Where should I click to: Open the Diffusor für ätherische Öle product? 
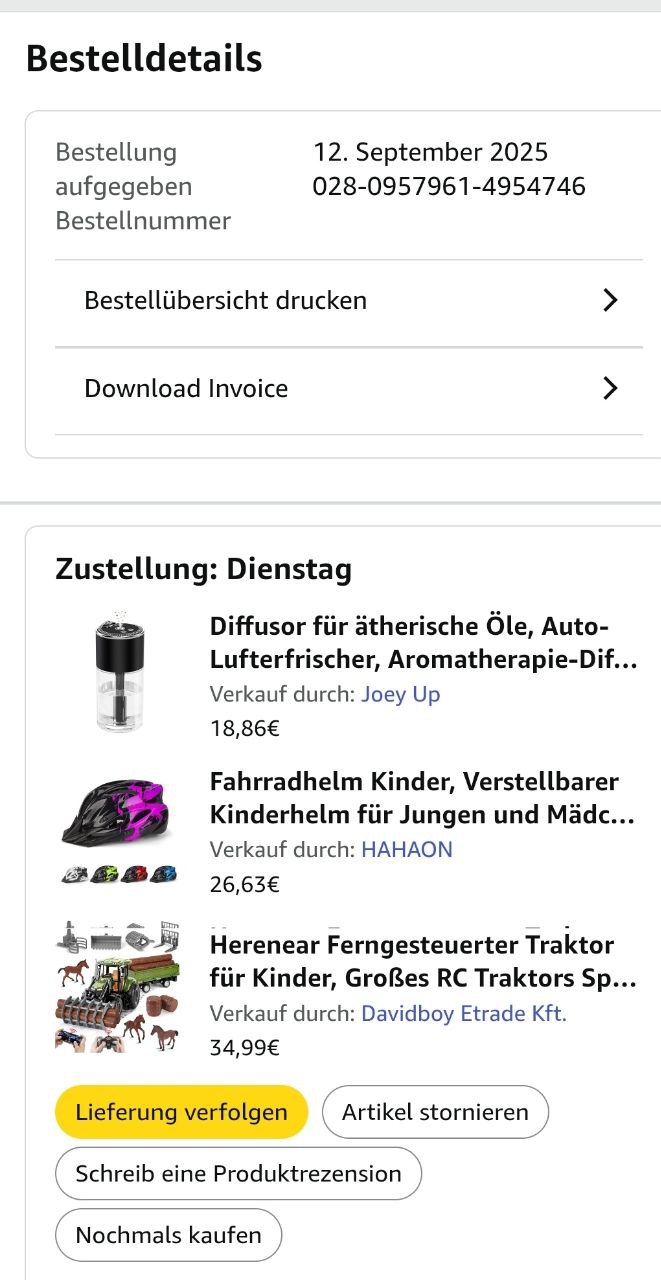pos(423,643)
